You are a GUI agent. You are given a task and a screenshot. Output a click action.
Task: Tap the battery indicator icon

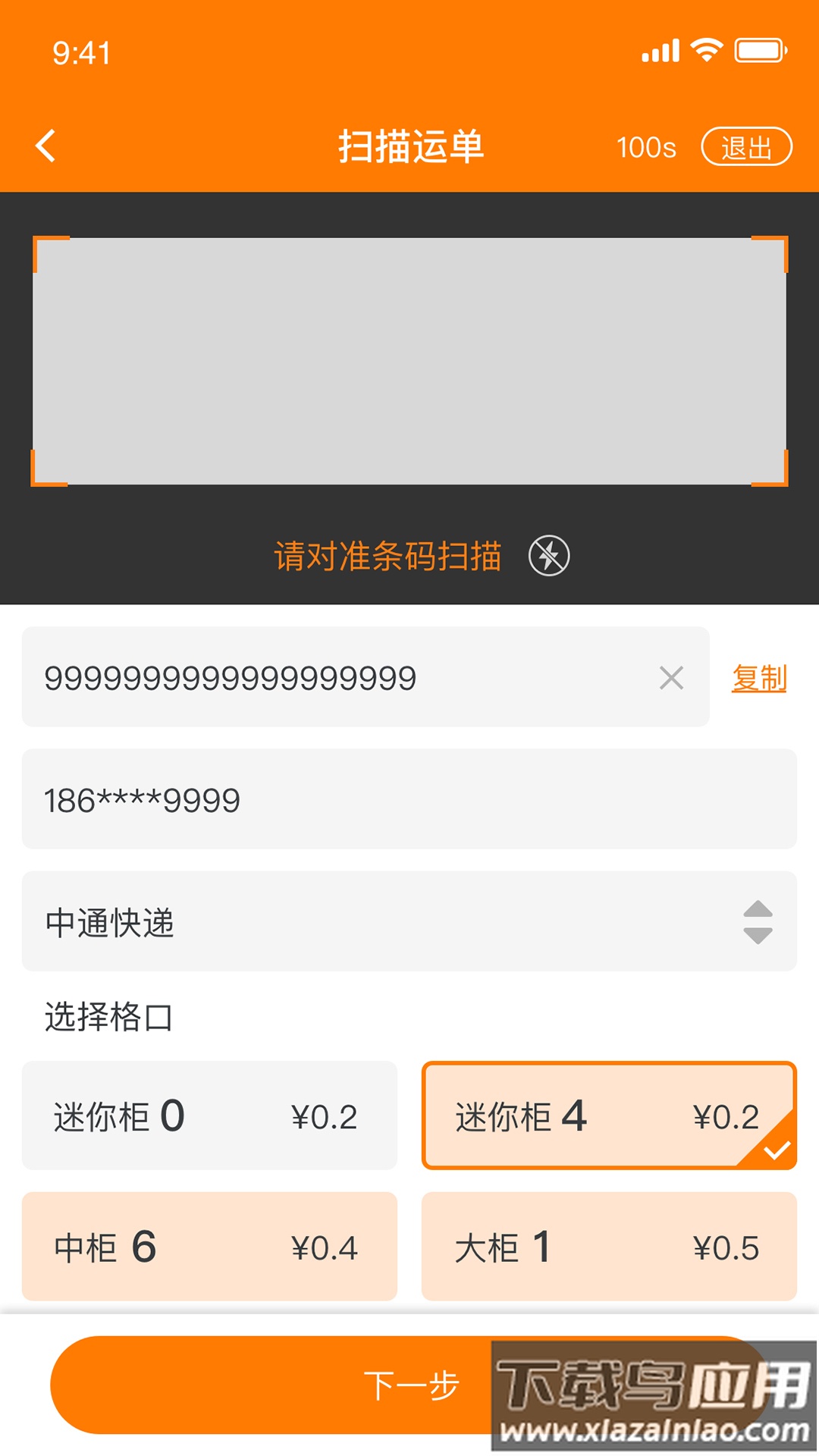pos(758,49)
